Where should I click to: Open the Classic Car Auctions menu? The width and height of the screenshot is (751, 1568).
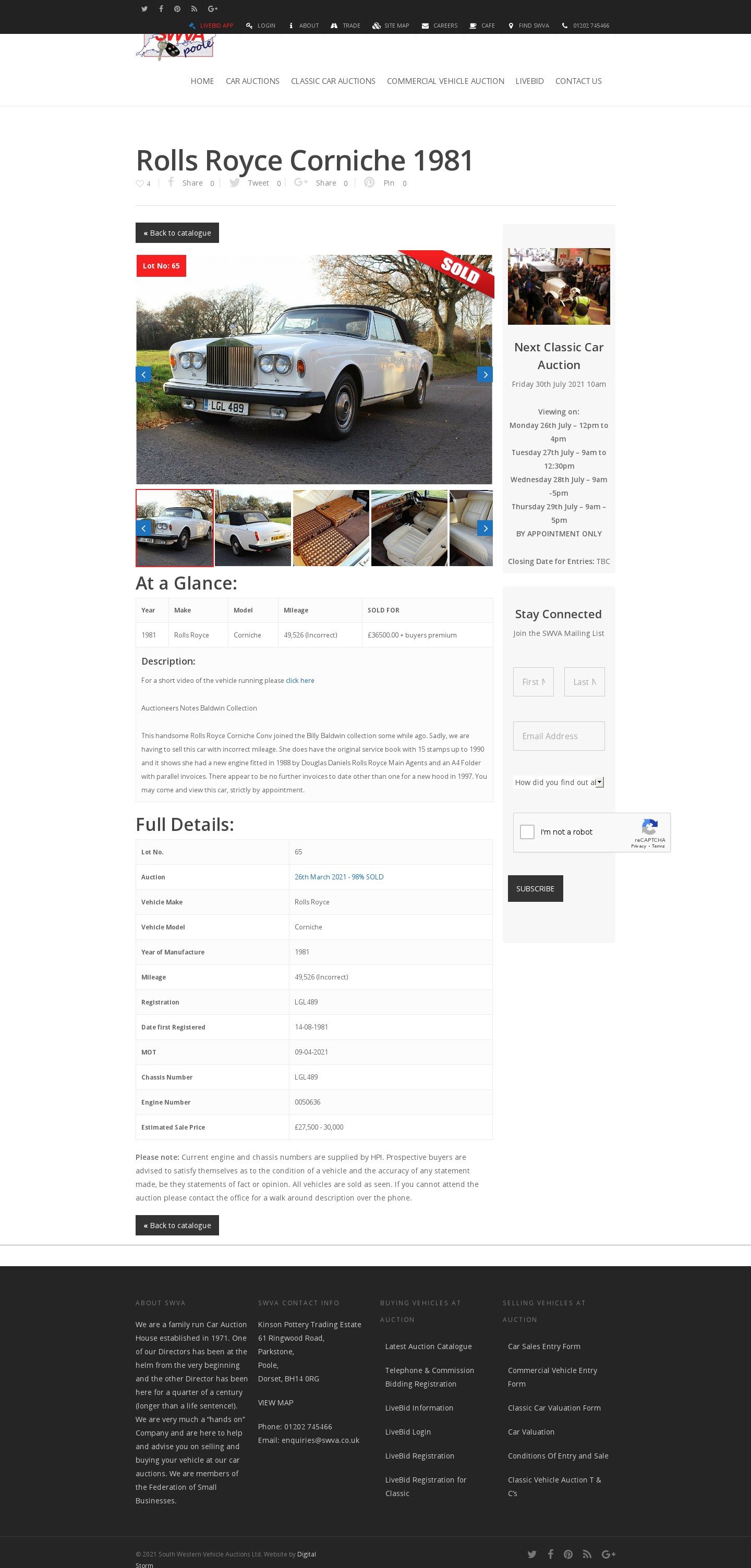point(333,81)
